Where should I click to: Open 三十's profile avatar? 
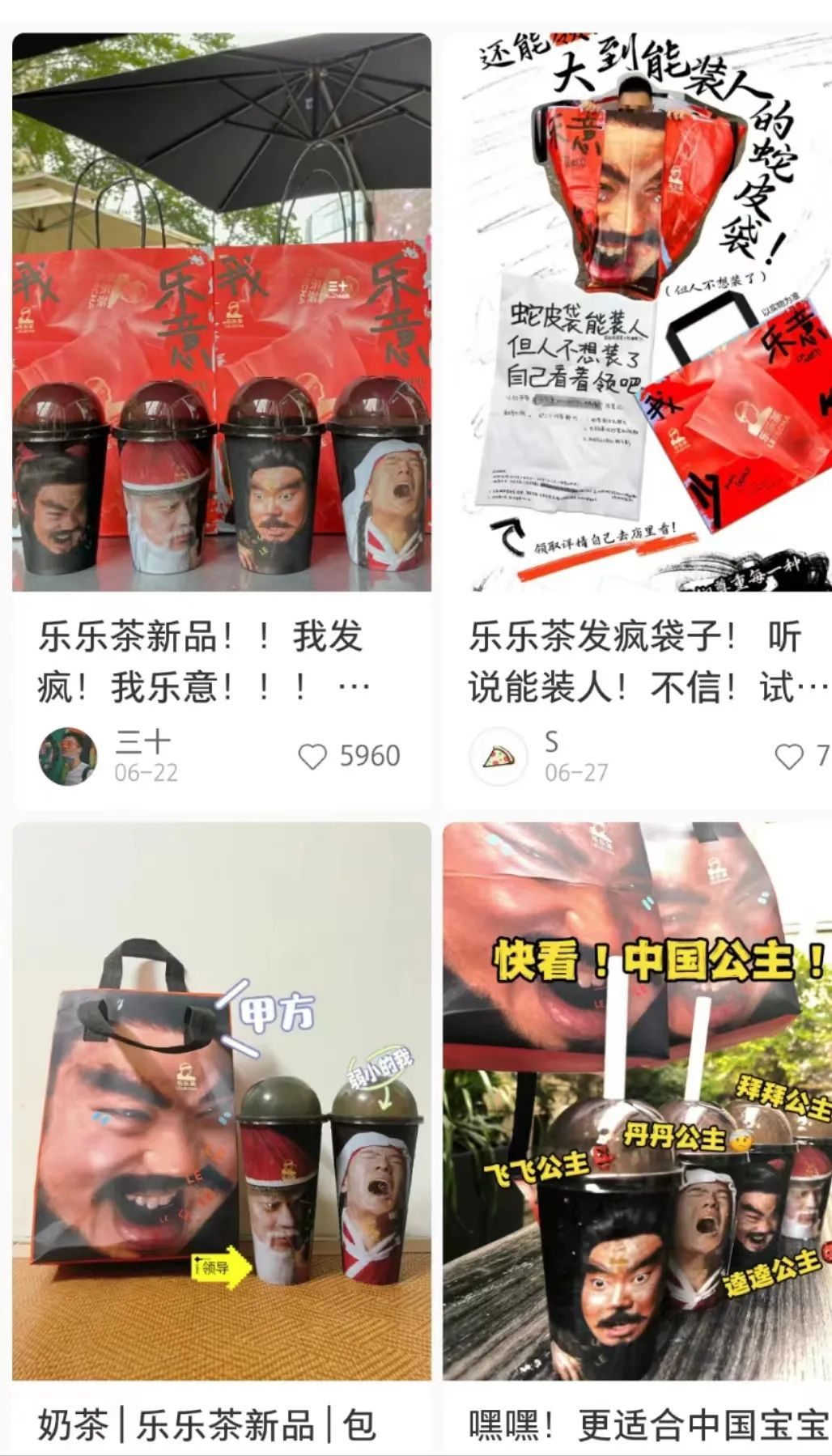68,757
